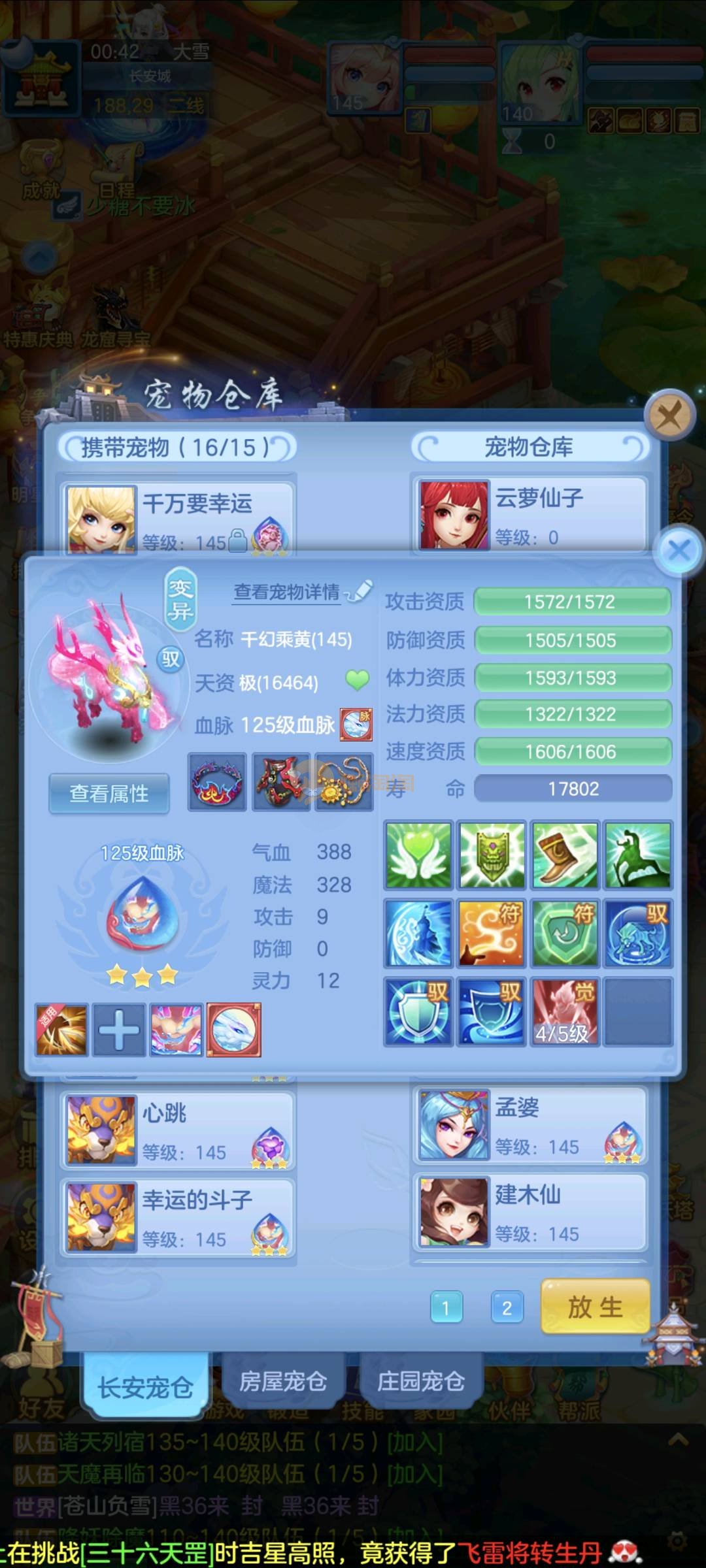Viewport: 706px width, 1568px height.
Task: Select pet 心跳 in carried list
Action: pos(178,1131)
